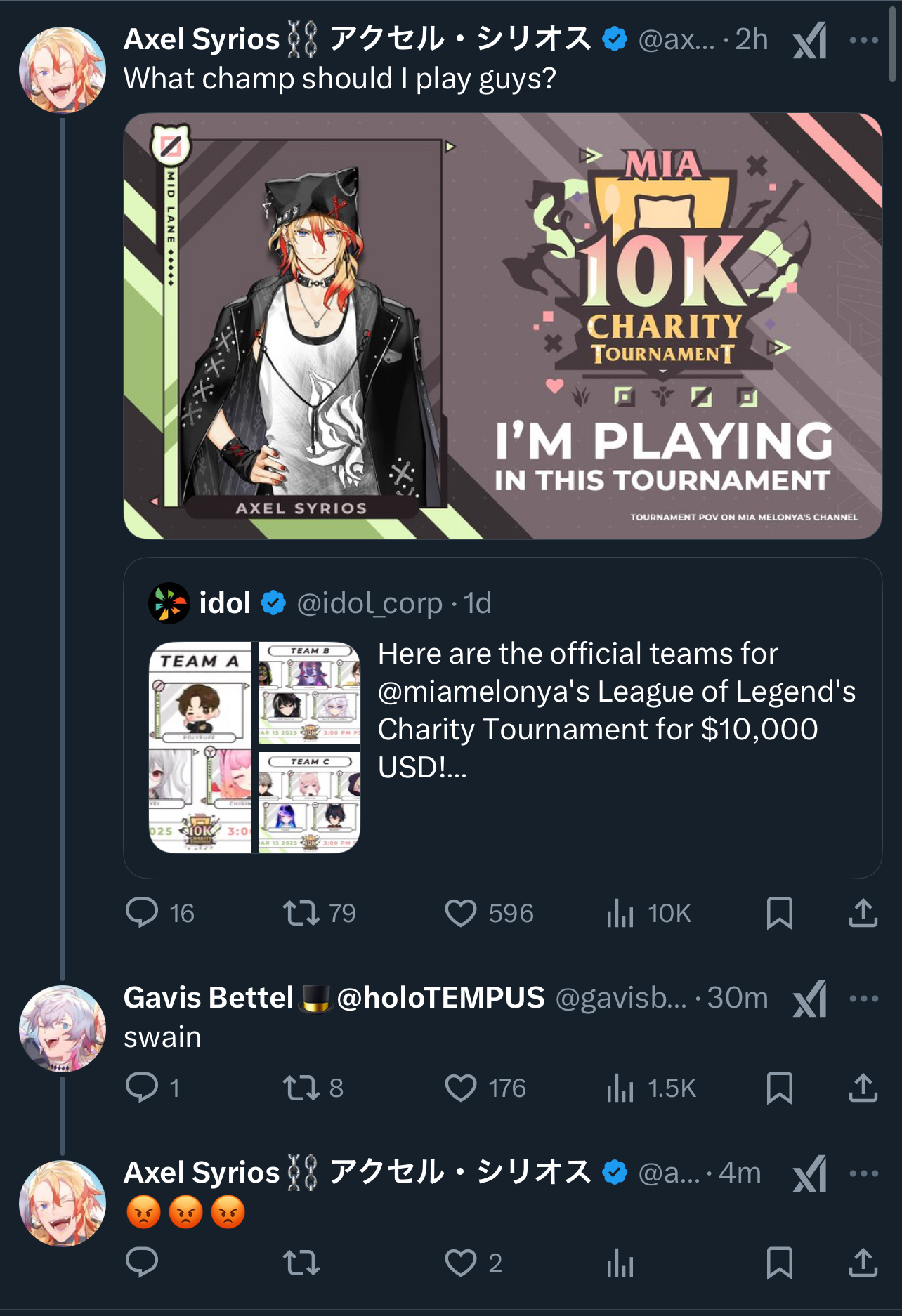Bookmark Gavis Bettel's "swain" reply
The image size is (902, 1316).
[x=780, y=1088]
